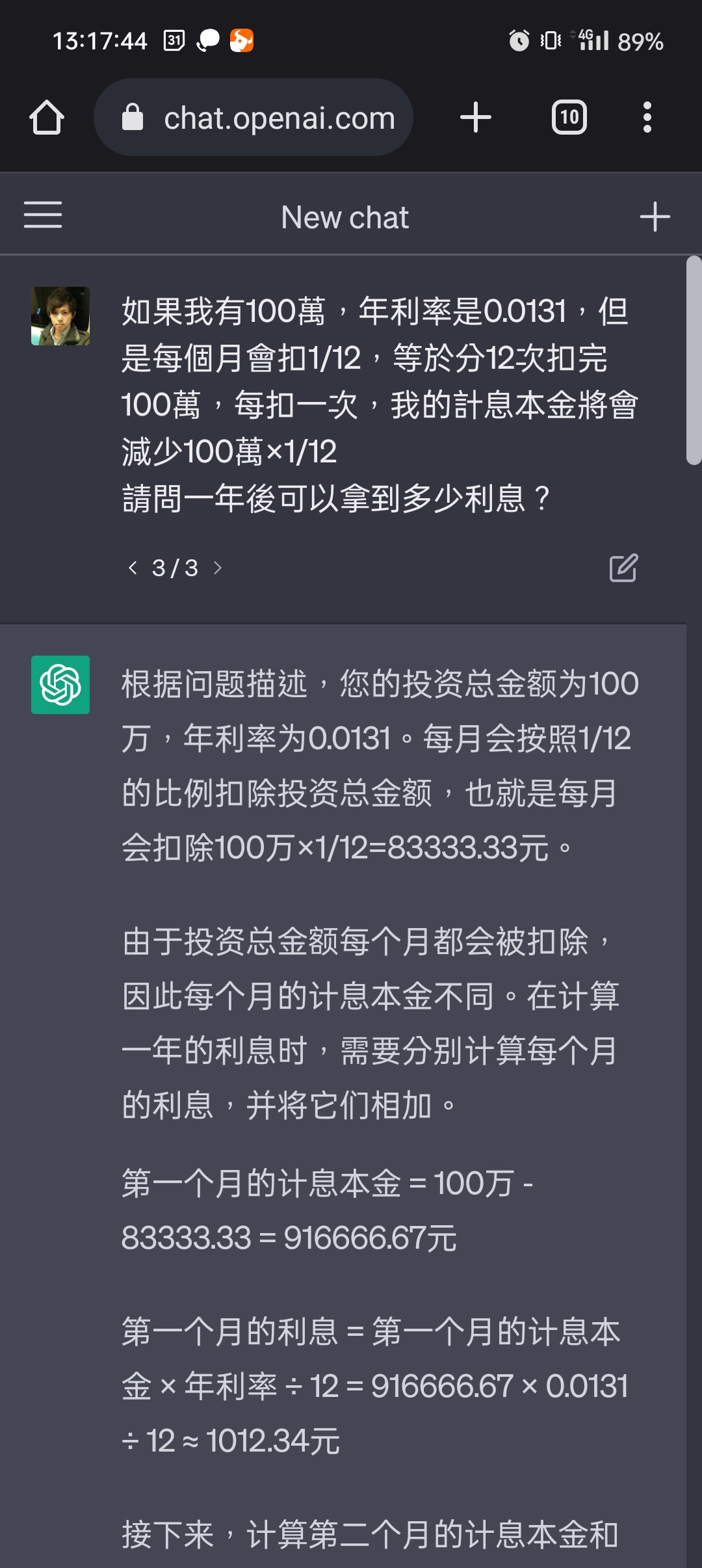702x1568 pixels.
Task: Open the ChatGPT sidebar hamburger menu
Action: tap(43, 215)
